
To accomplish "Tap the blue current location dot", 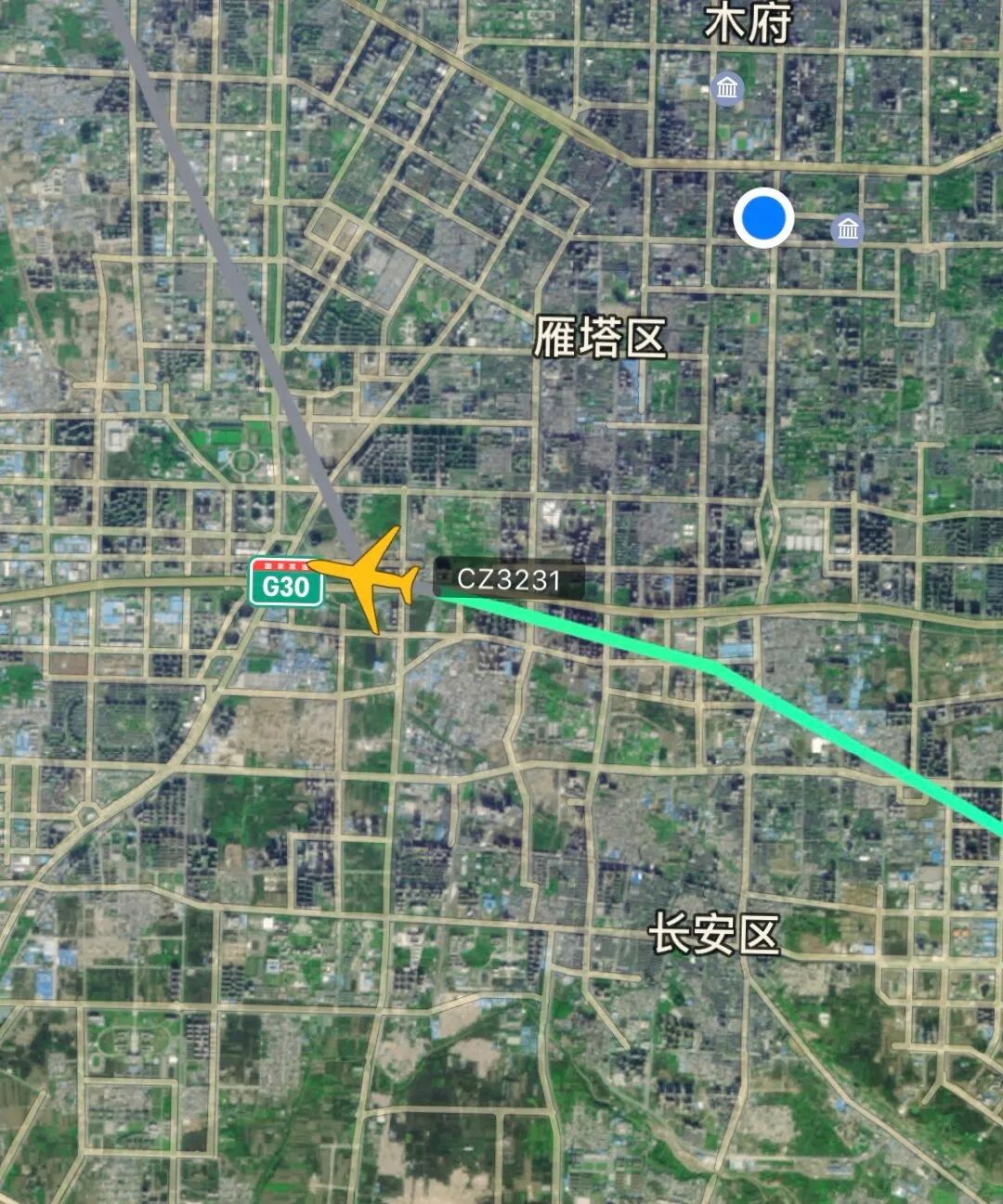I will click(763, 219).
